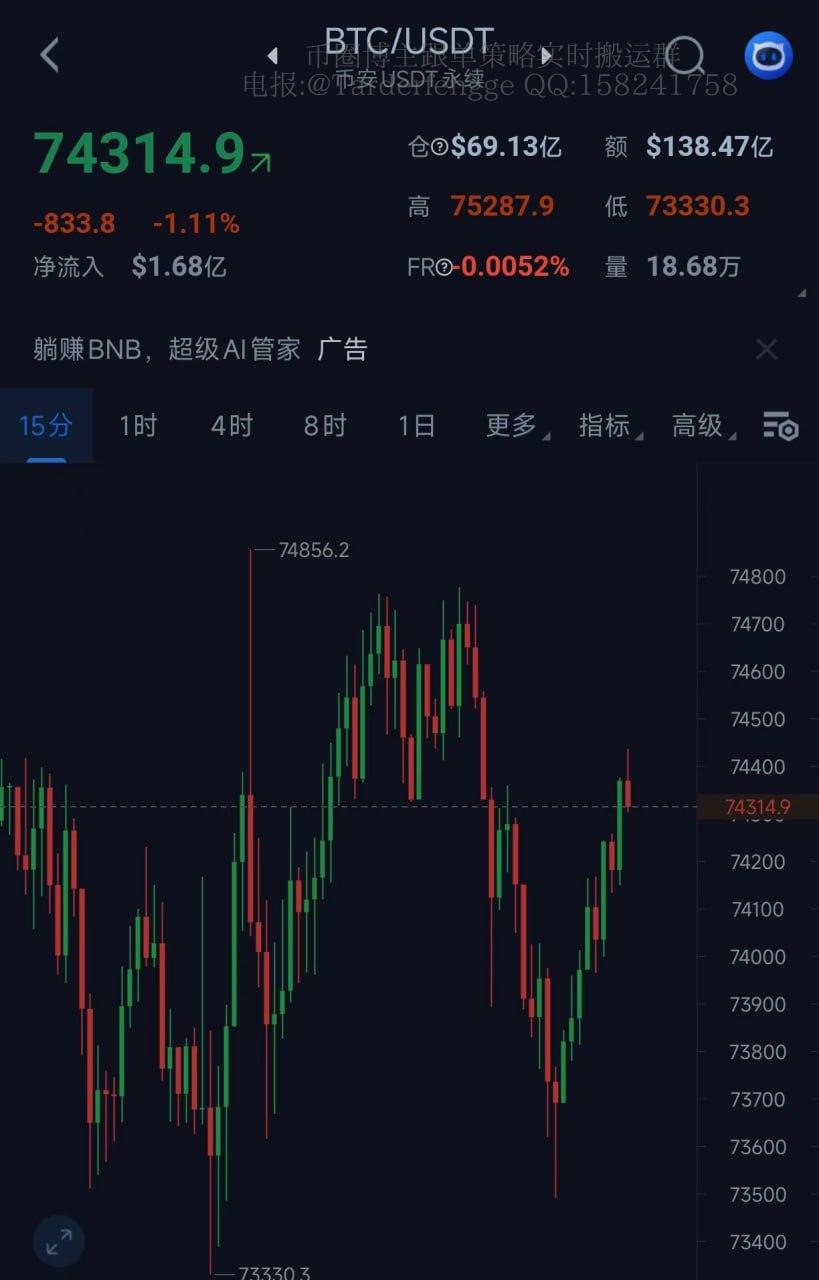
Task: Show the FR funding rate info tooltip
Action: click(x=445, y=268)
